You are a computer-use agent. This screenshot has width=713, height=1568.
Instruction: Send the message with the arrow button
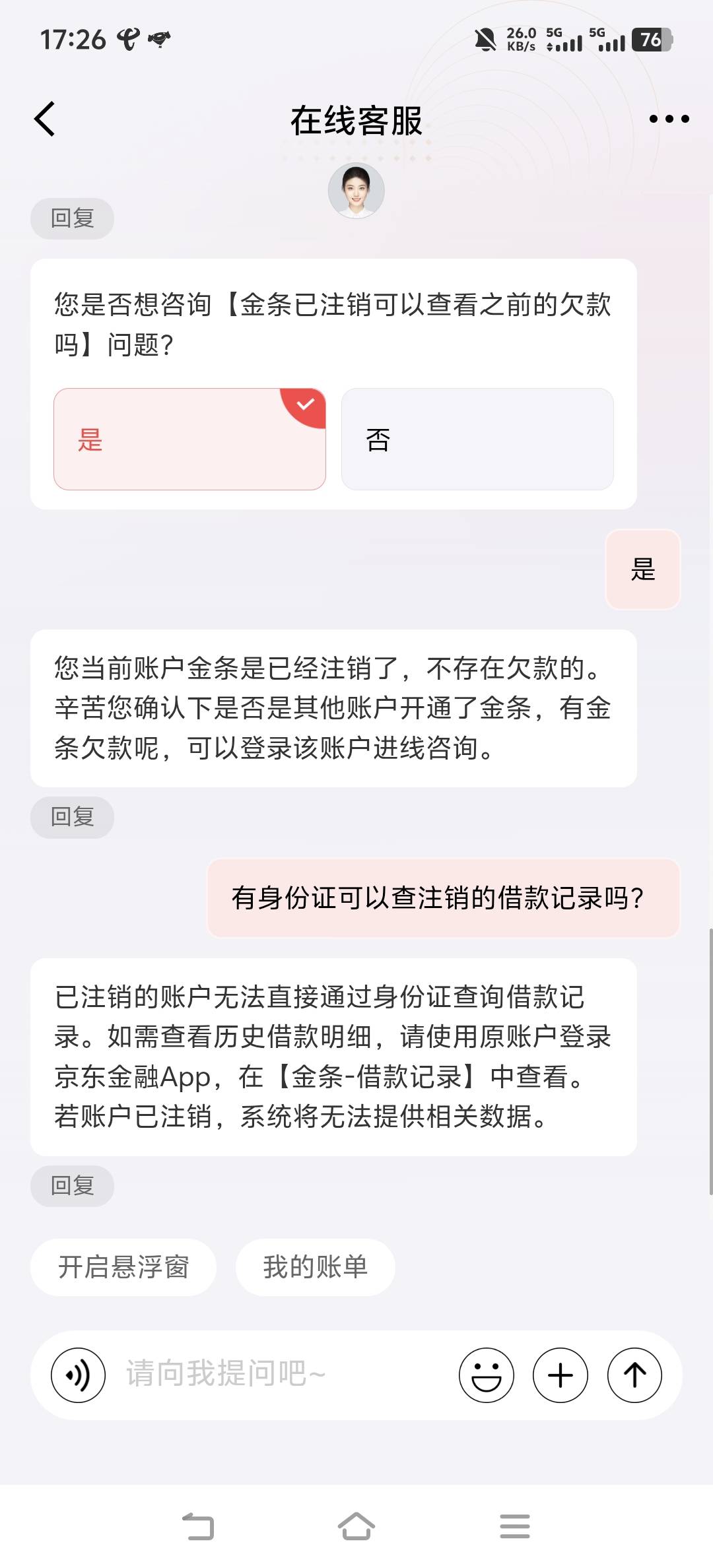pyautogui.click(x=634, y=1375)
